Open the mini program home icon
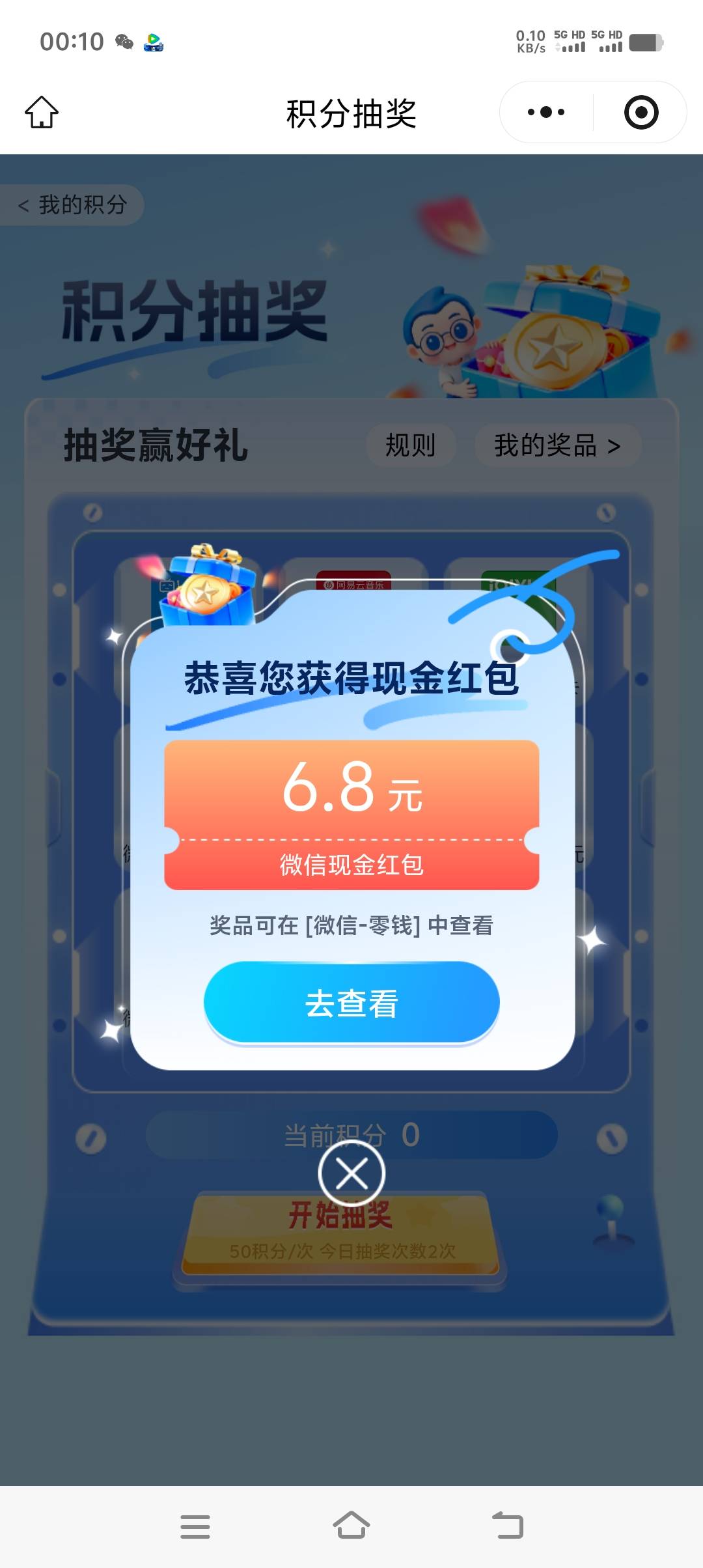The height and width of the screenshot is (1568, 703). pyautogui.click(x=42, y=112)
